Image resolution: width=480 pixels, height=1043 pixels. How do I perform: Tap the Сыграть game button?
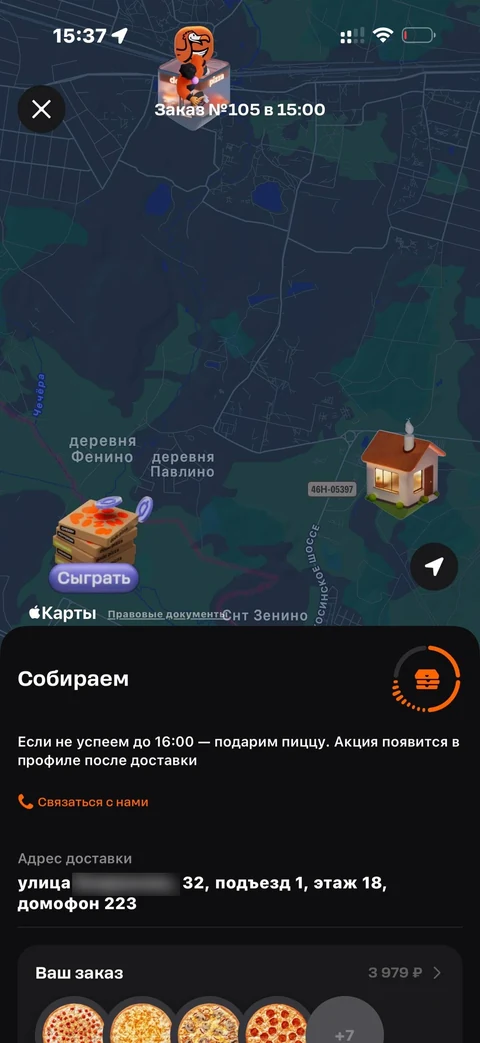coord(93,578)
